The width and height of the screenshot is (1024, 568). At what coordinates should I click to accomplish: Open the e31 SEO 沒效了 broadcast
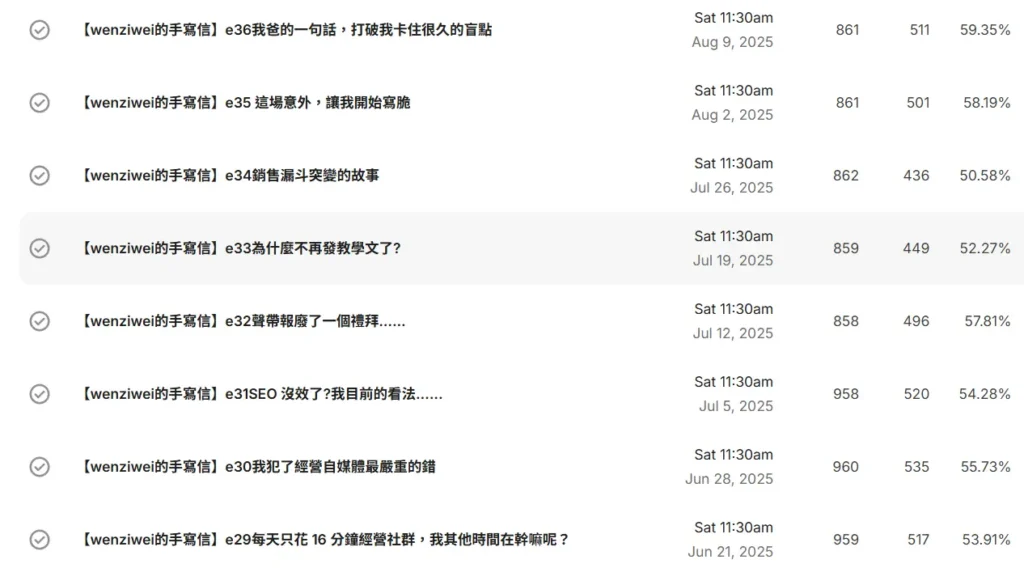coord(261,395)
